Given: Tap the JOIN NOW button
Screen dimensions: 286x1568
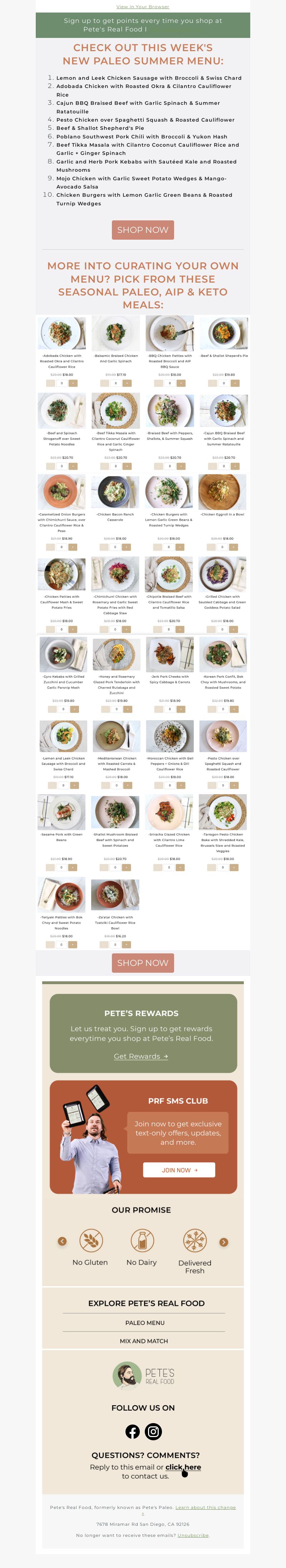Looking at the screenshot, I should 179,1170.
